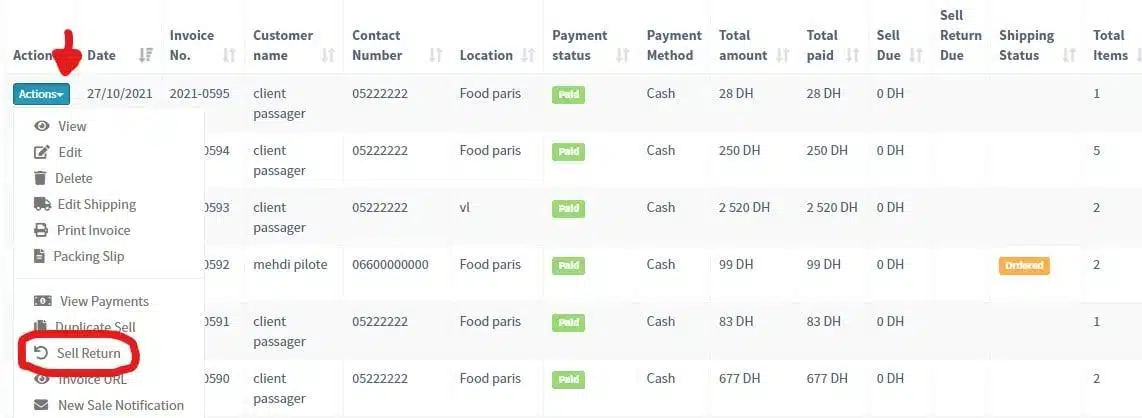The width and height of the screenshot is (1142, 418).
Task: Sort by Total Items column
Action: tap(1110, 45)
